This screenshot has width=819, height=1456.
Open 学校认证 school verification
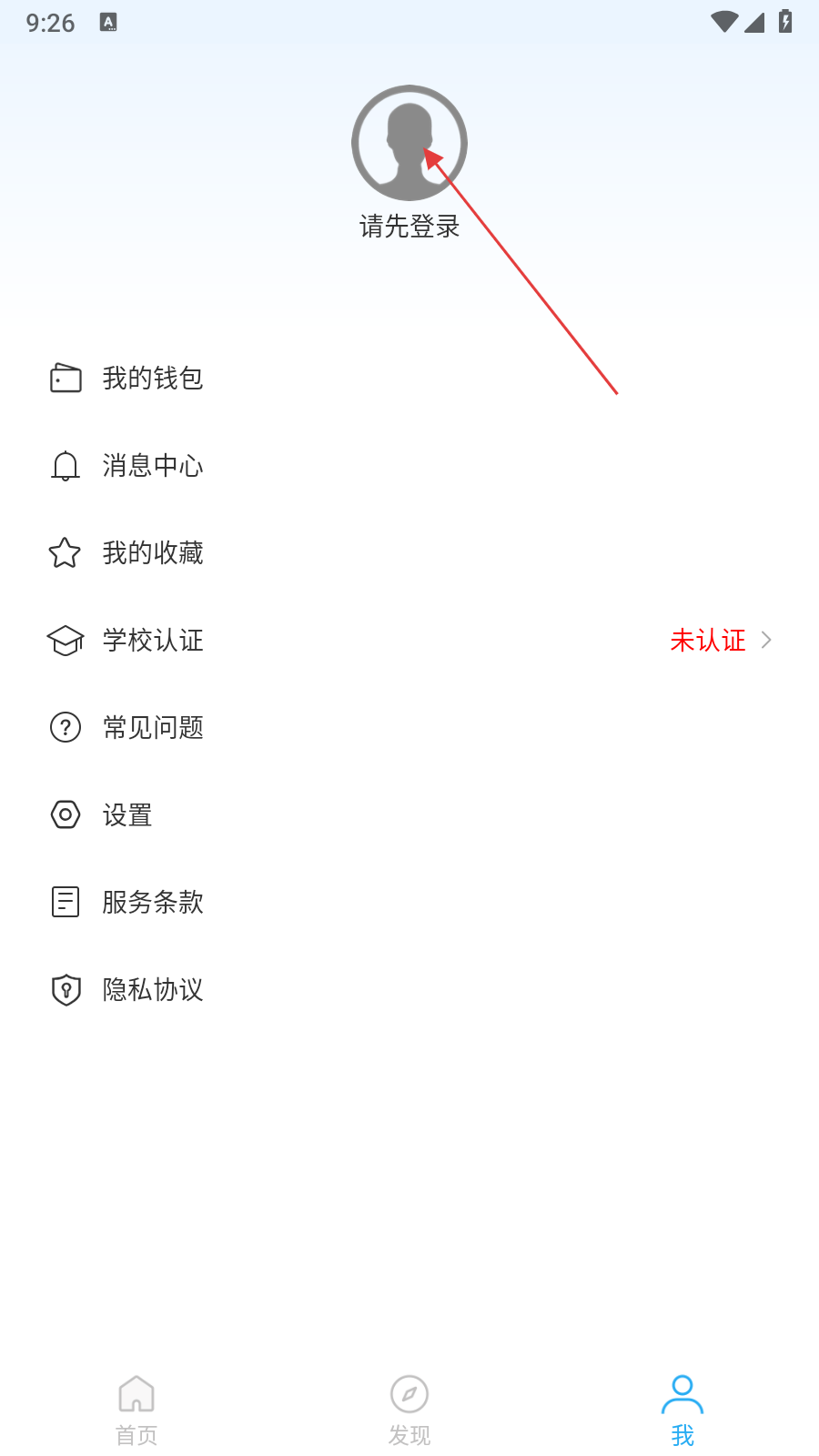152,641
